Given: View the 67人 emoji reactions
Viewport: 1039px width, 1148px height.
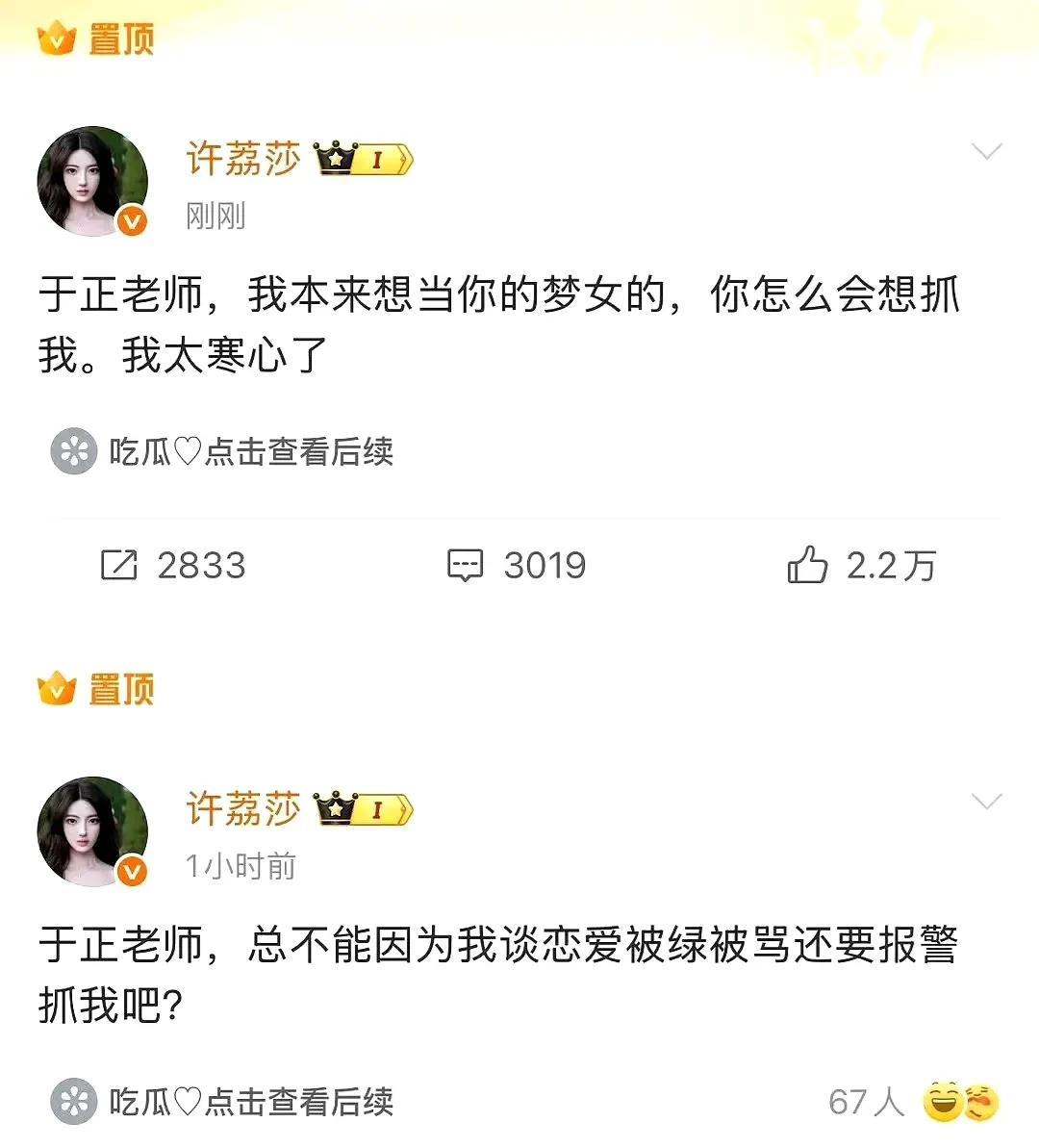Looking at the screenshot, I should tap(914, 1102).
